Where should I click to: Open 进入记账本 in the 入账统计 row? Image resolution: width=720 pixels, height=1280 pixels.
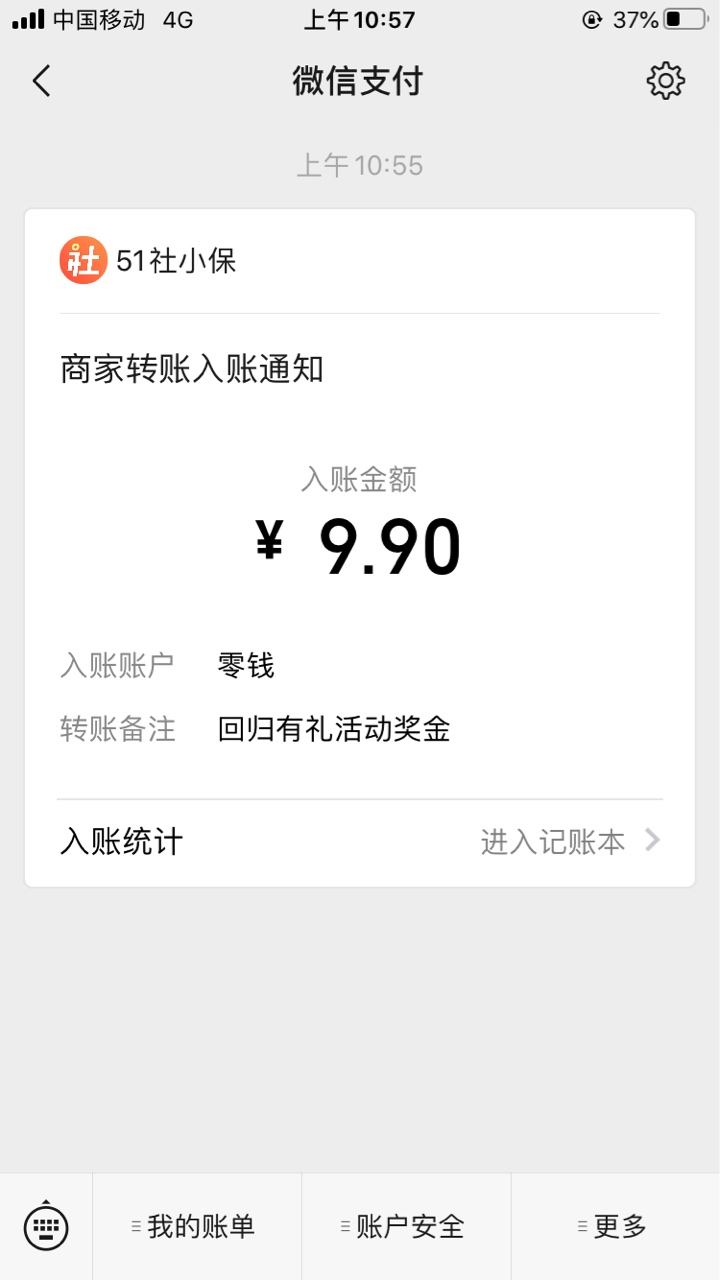pos(570,842)
